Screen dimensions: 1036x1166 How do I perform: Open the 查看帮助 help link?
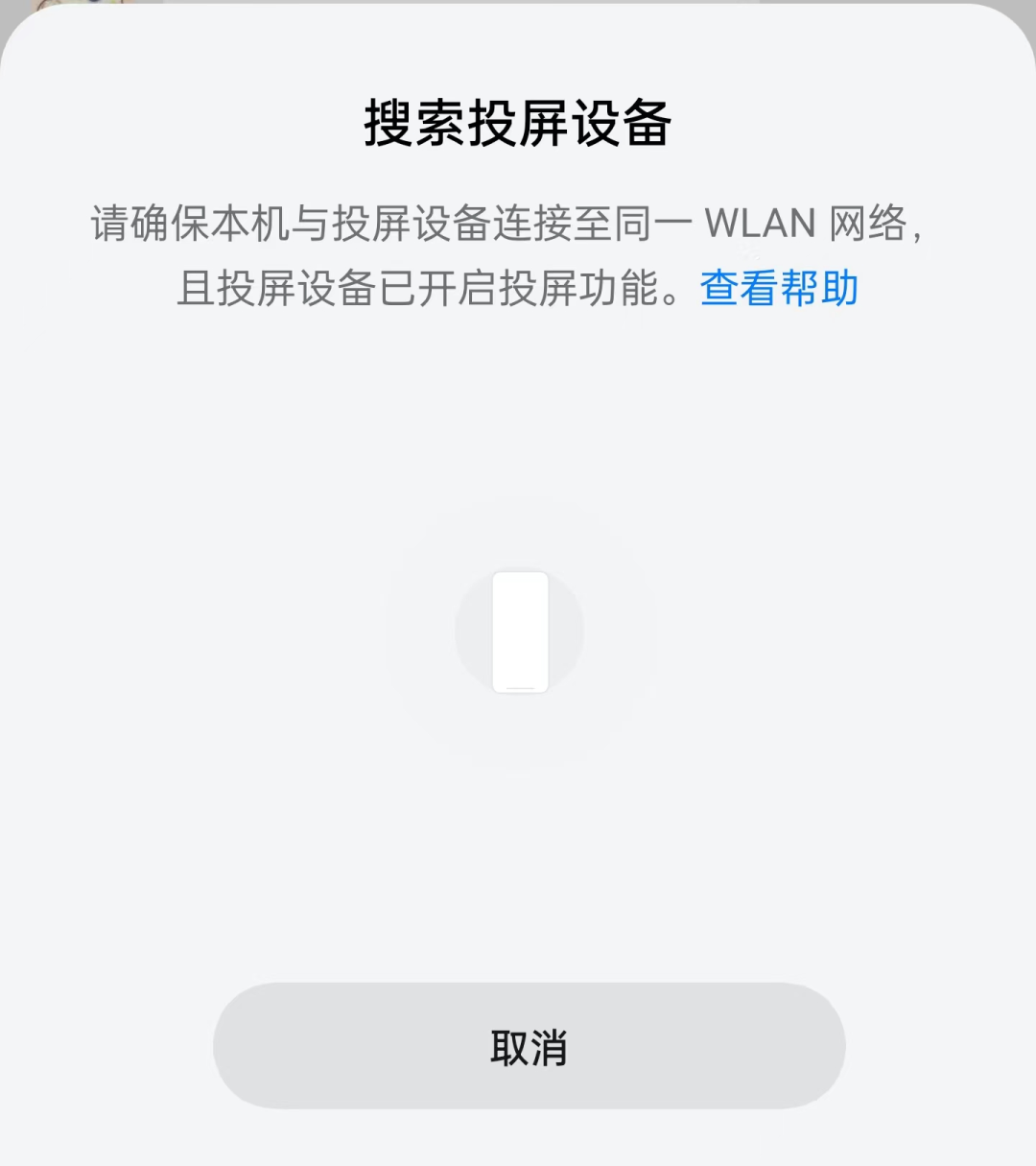pyautogui.click(x=779, y=288)
